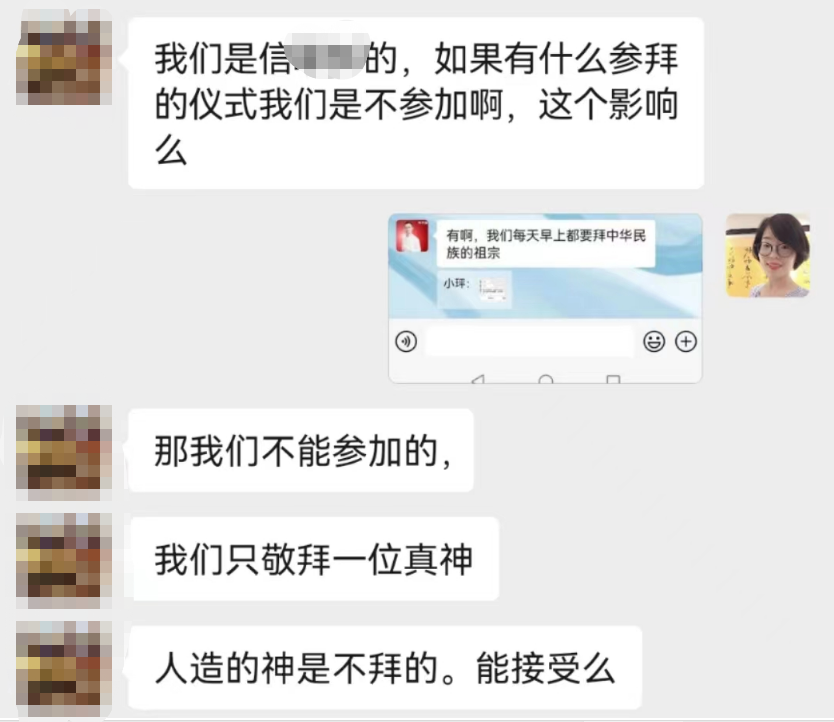Image resolution: width=834 pixels, height=722 pixels.
Task: Open sender avatar next to "我们只敬拜一位真神"
Action: pyautogui.click(x=63, y=559)
